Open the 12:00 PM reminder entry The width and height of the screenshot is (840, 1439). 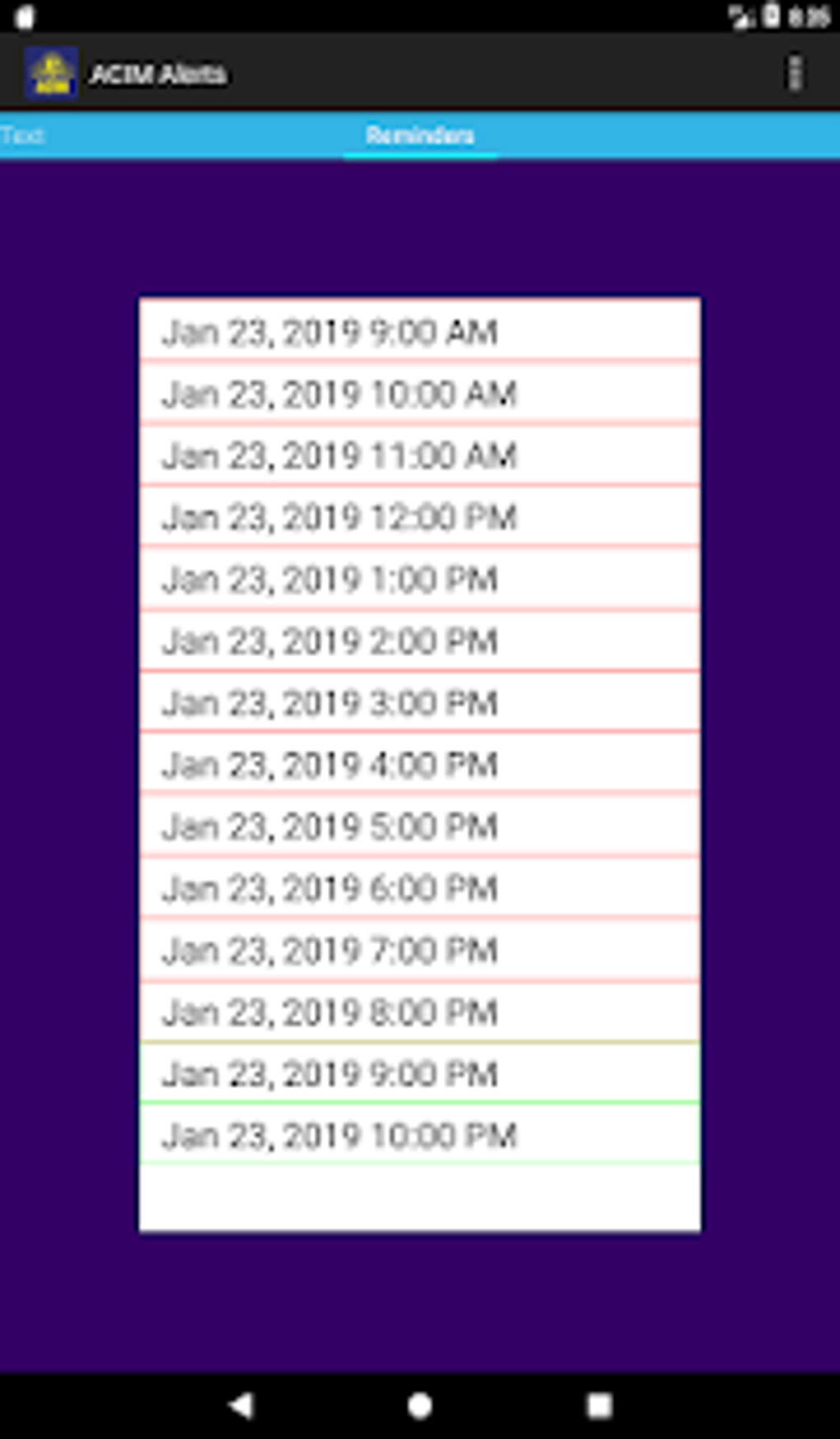[419, 517]
